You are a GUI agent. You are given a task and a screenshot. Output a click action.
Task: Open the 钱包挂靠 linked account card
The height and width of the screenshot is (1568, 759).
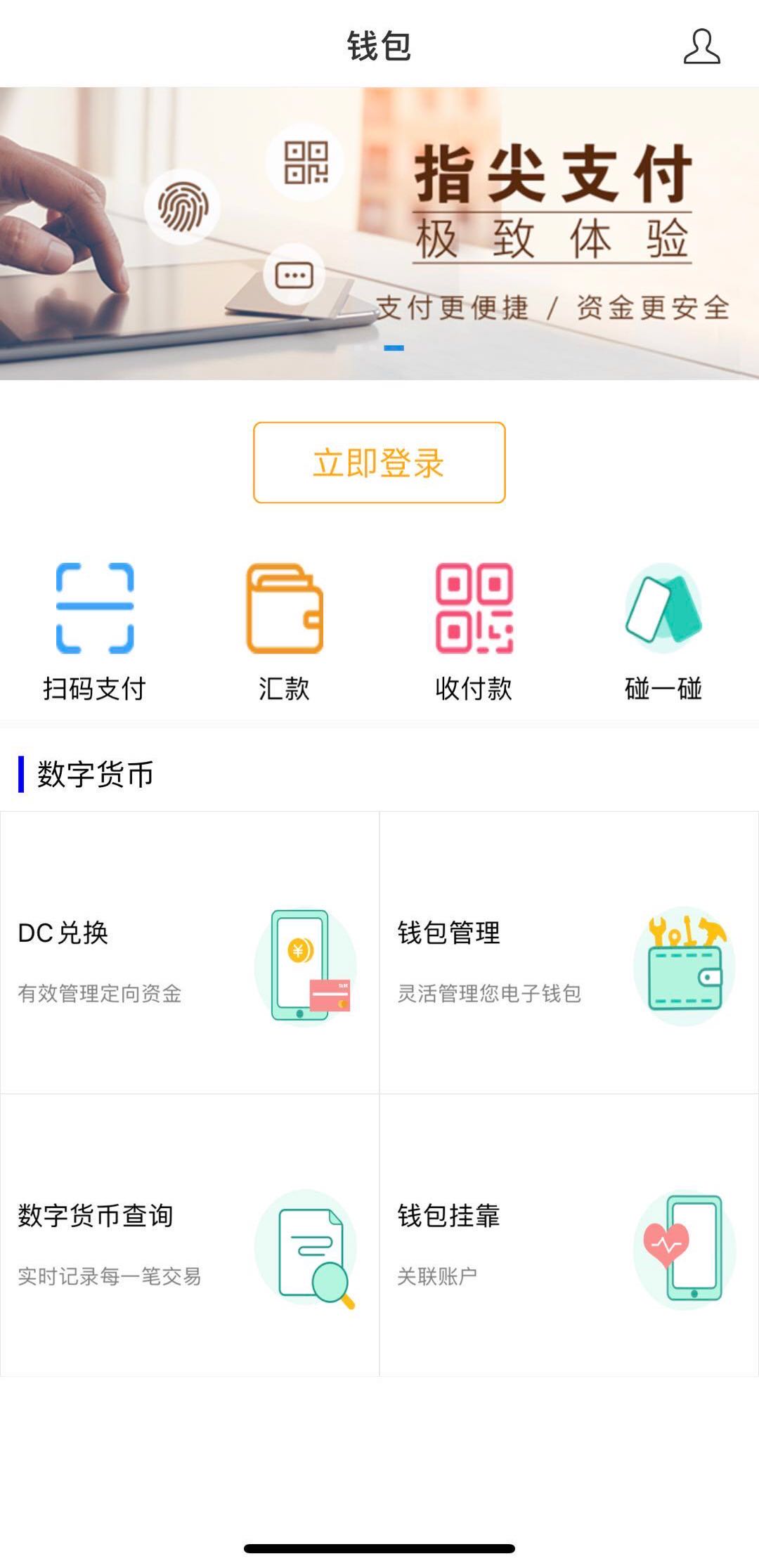569,1236
